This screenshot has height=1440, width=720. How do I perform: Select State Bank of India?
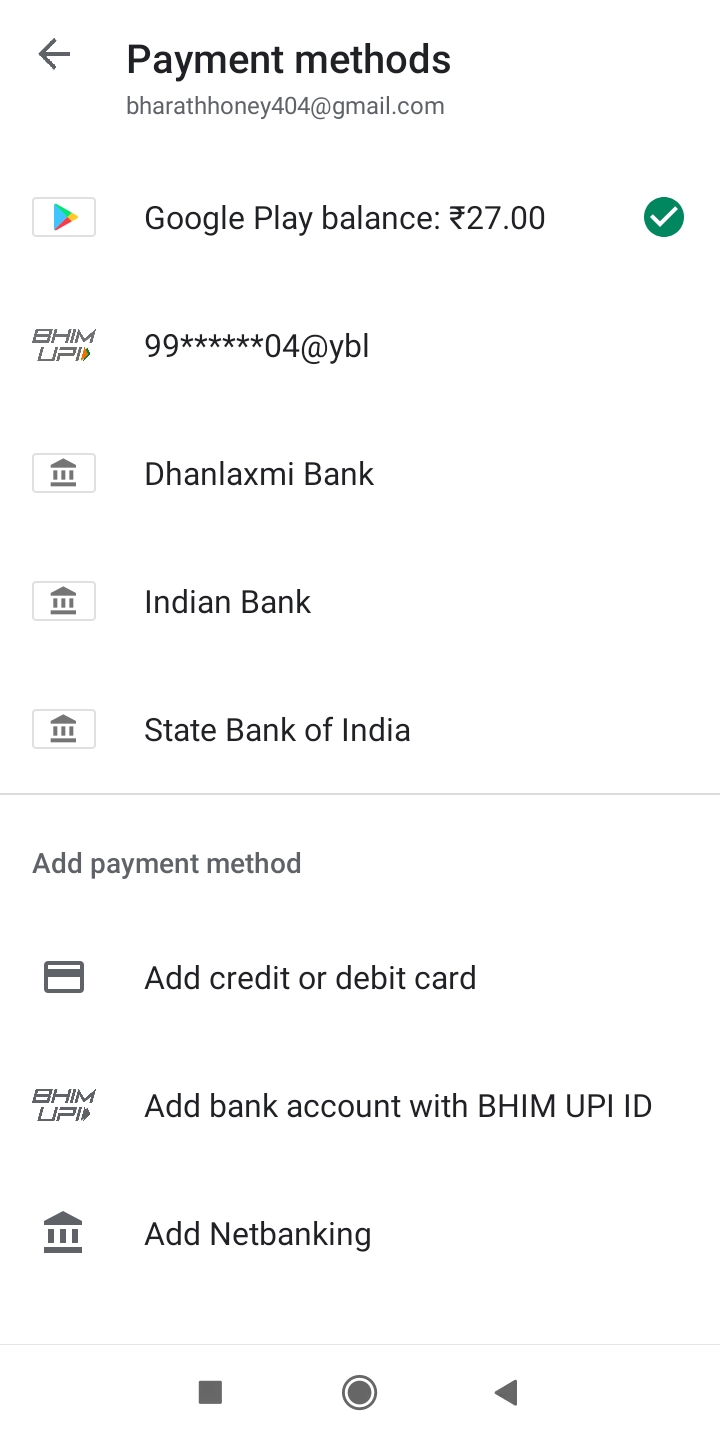coord(277,730)
